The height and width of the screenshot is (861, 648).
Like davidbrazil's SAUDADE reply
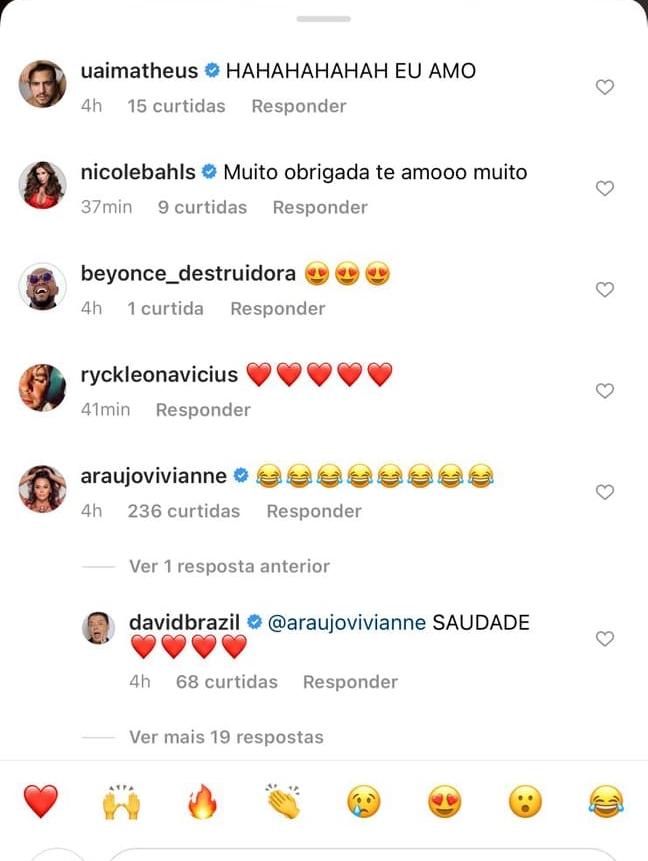tap(604, 638)
